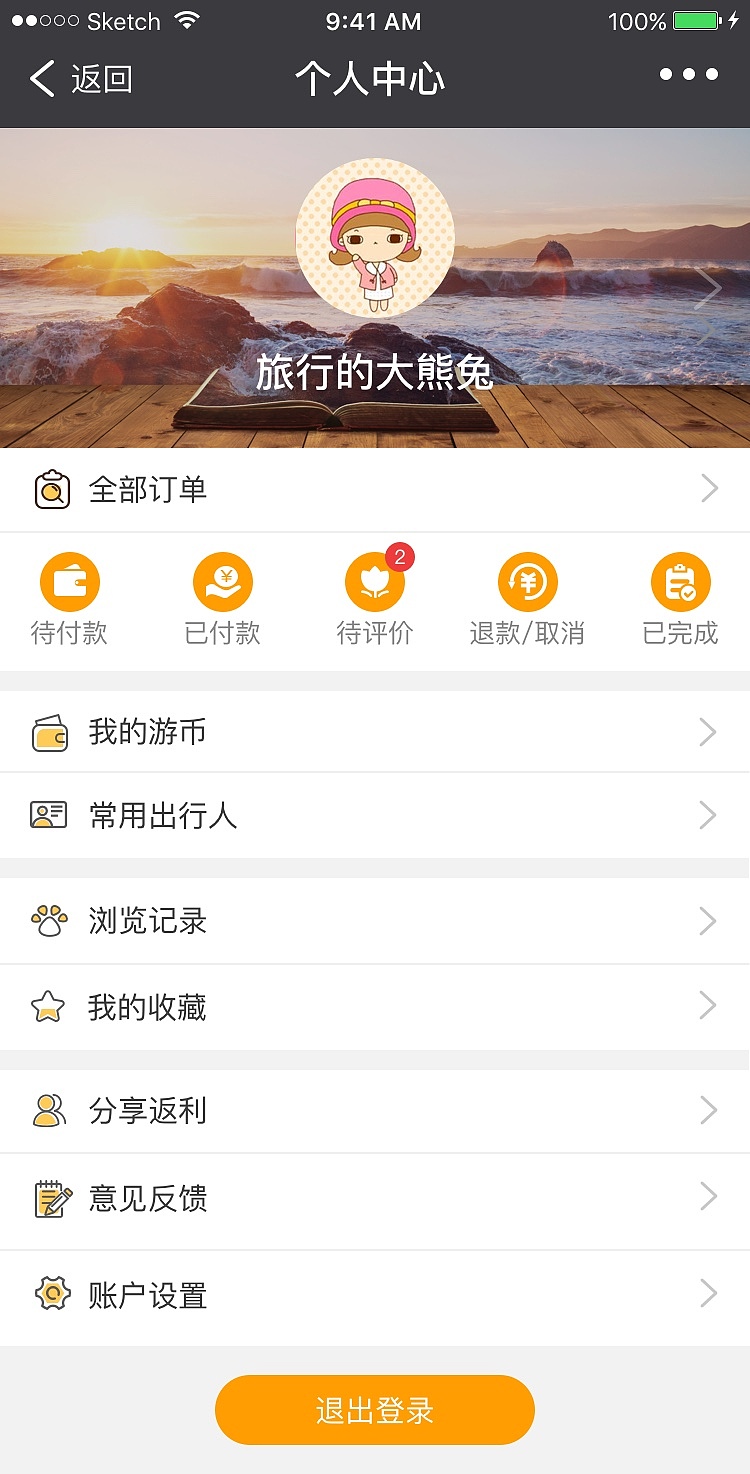750x1474 pixels.
Task: Tap the 退出登录 logout button
Action: 375,1410
